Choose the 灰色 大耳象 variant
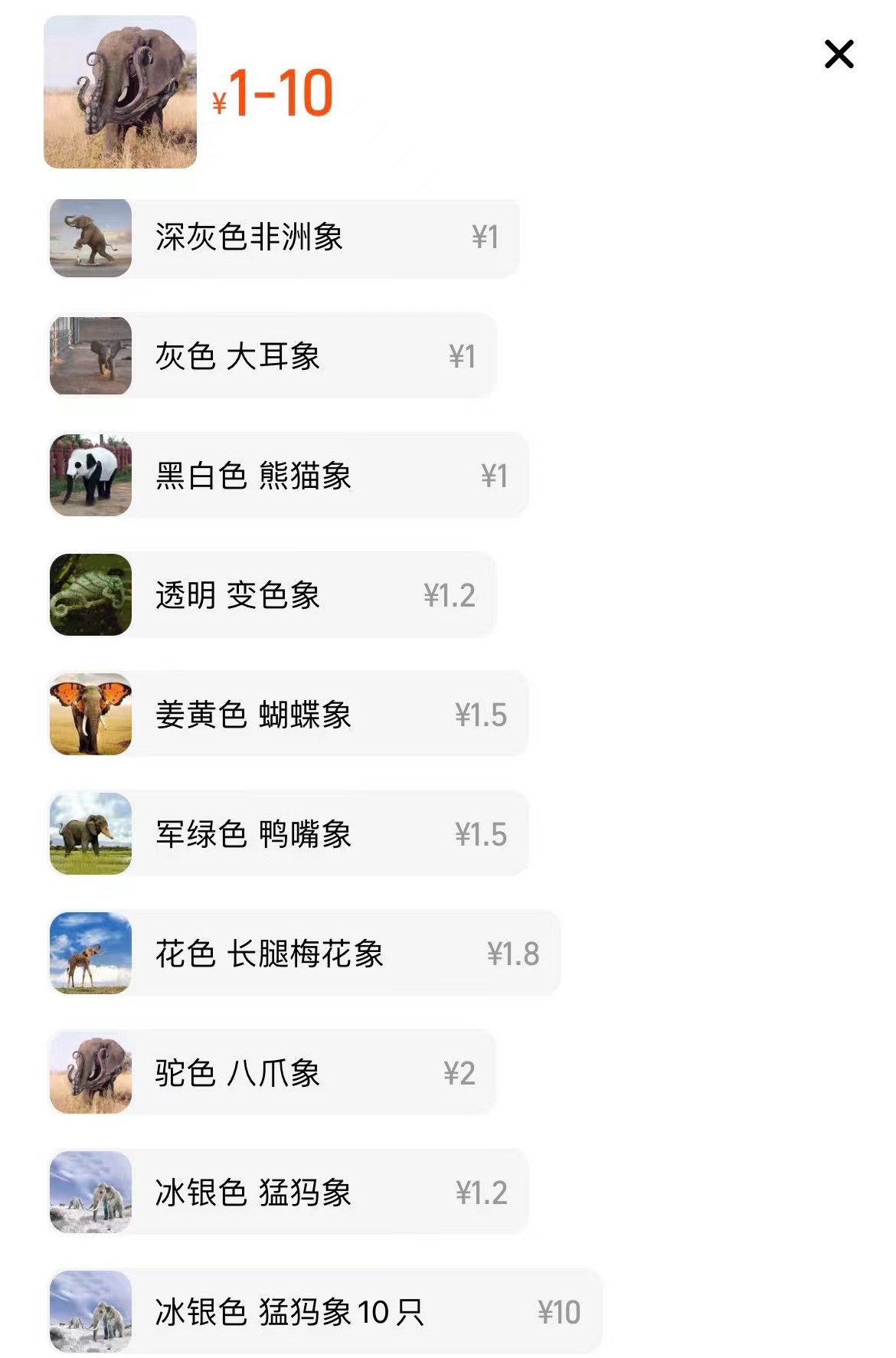The image size is (896, 1358). (x=272, y=356)
